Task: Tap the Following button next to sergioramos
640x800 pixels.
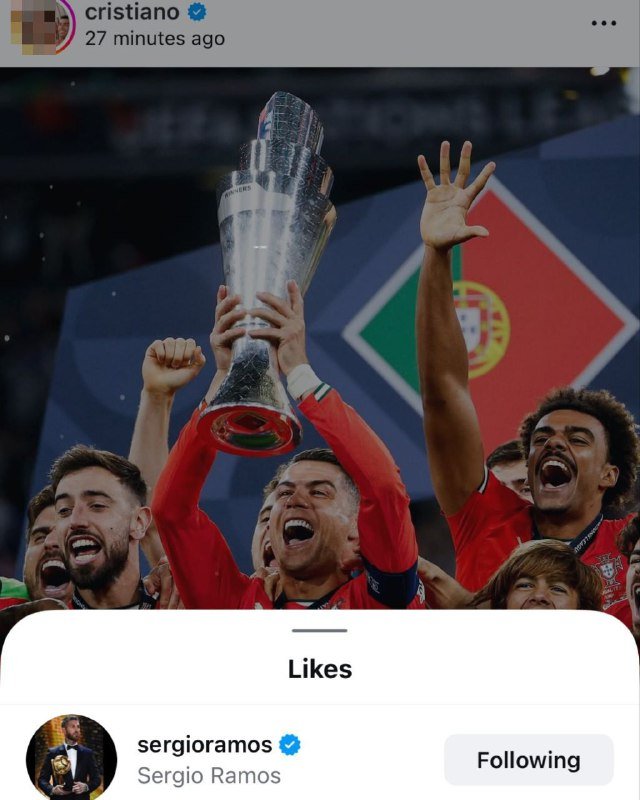Action: 528,760
